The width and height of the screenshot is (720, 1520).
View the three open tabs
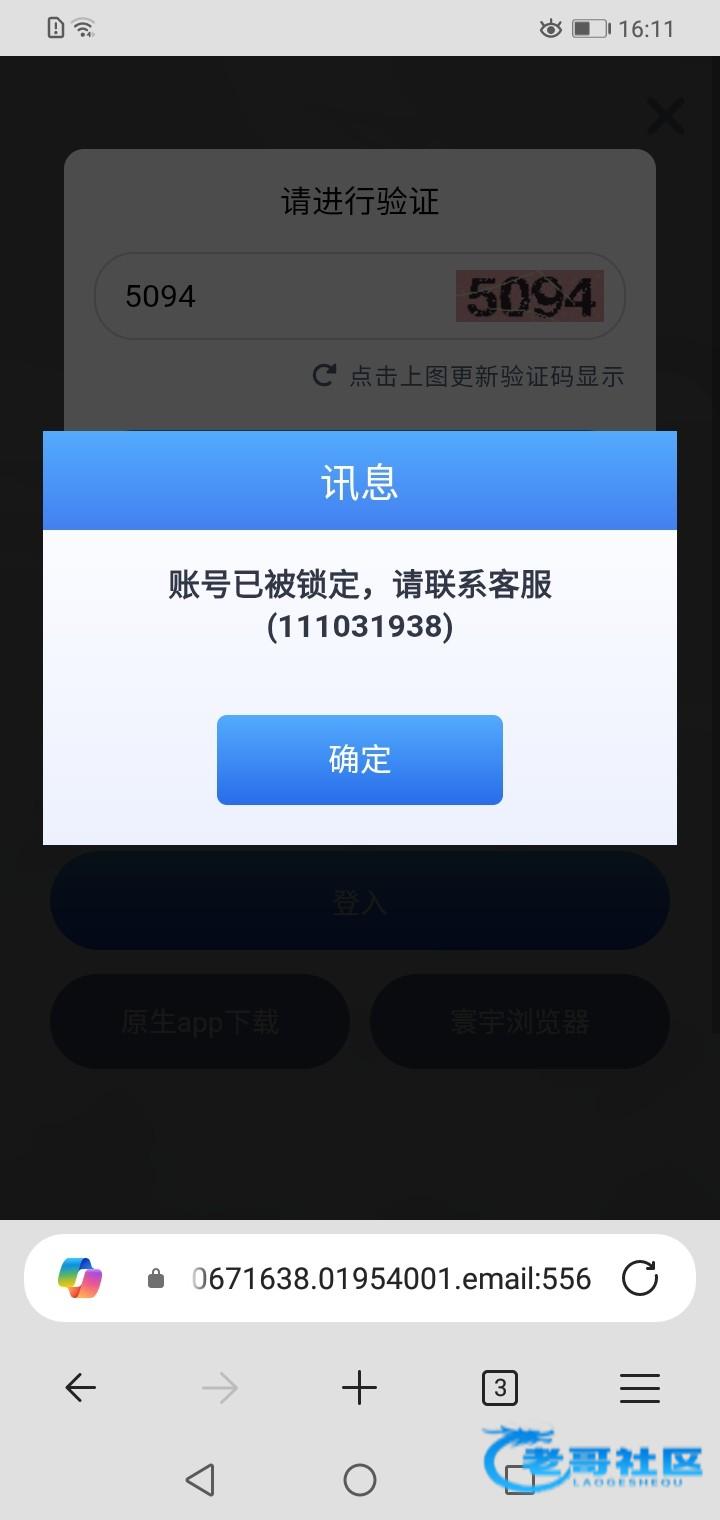pos(500,1388)
